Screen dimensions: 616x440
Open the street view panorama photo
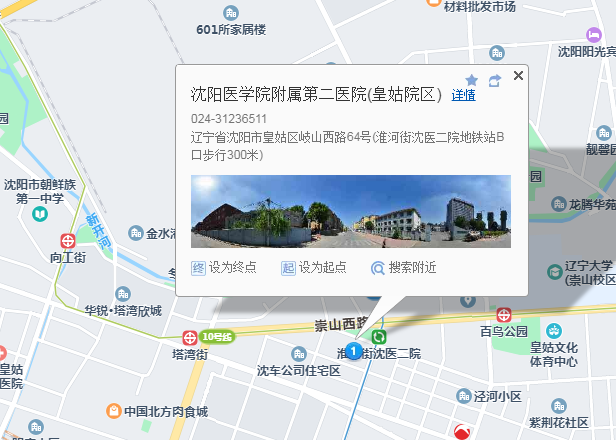[350, 211]
